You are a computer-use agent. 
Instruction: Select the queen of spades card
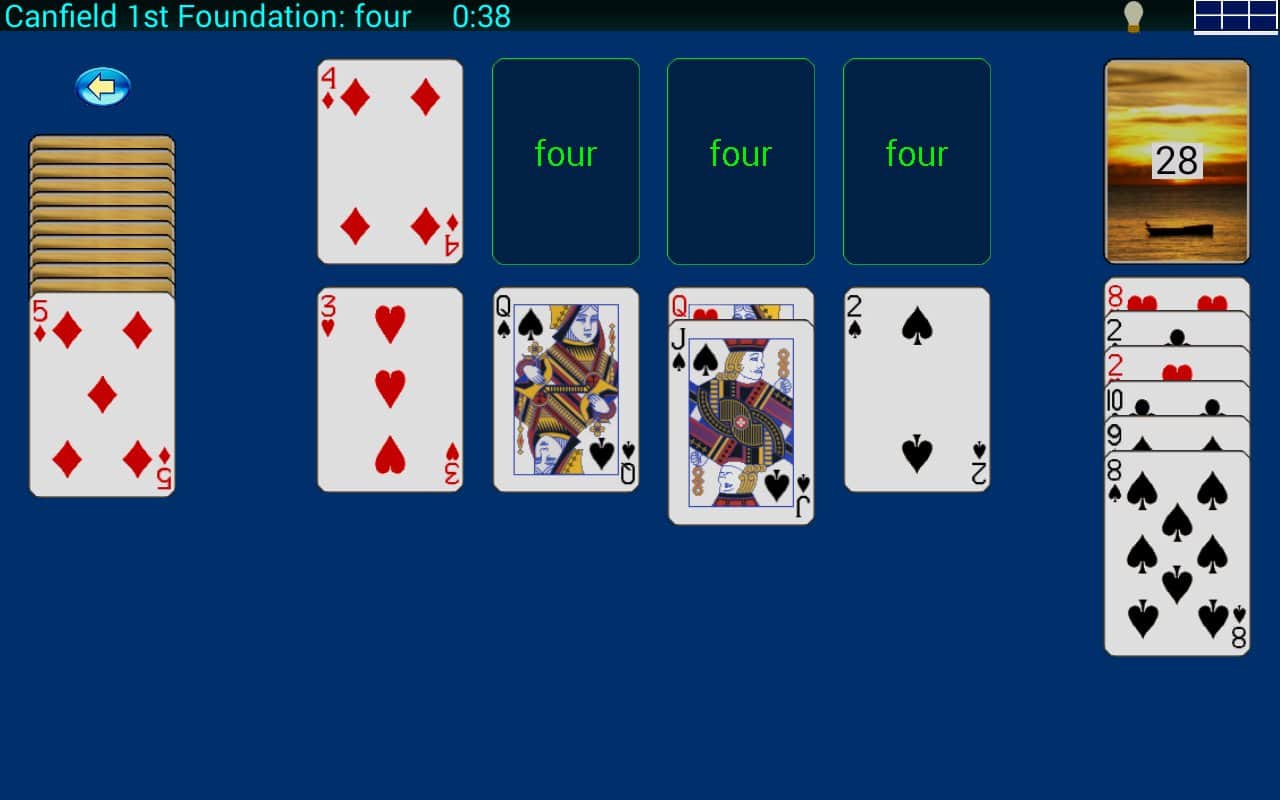(566, 390)
